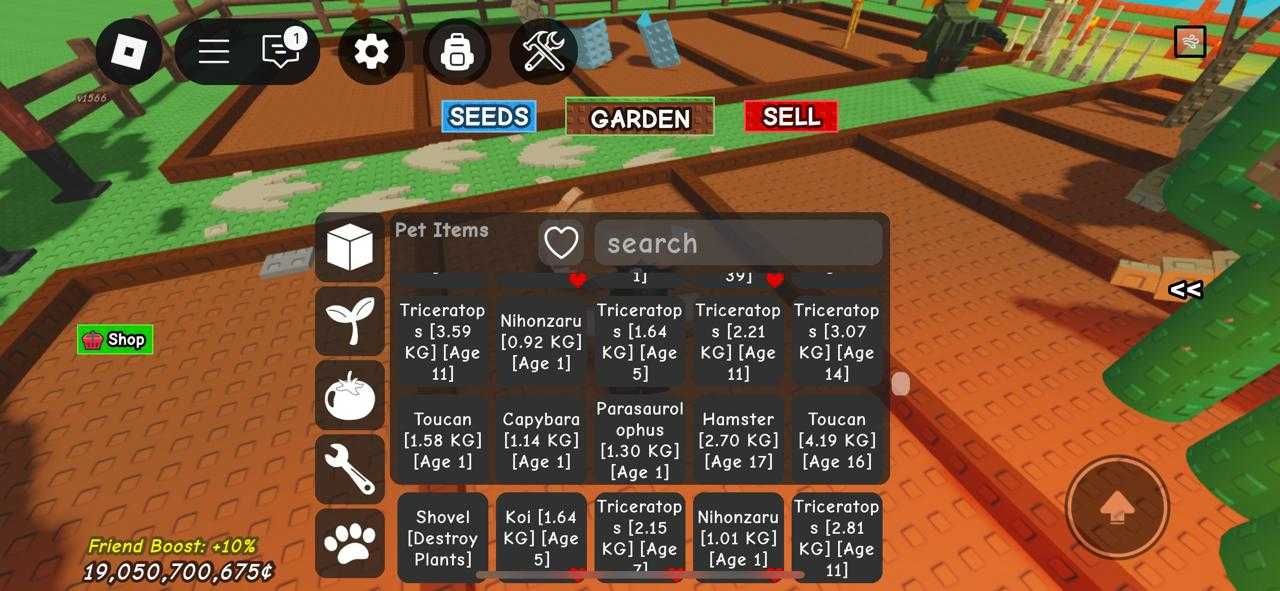Open the chat with one notification

282,51
